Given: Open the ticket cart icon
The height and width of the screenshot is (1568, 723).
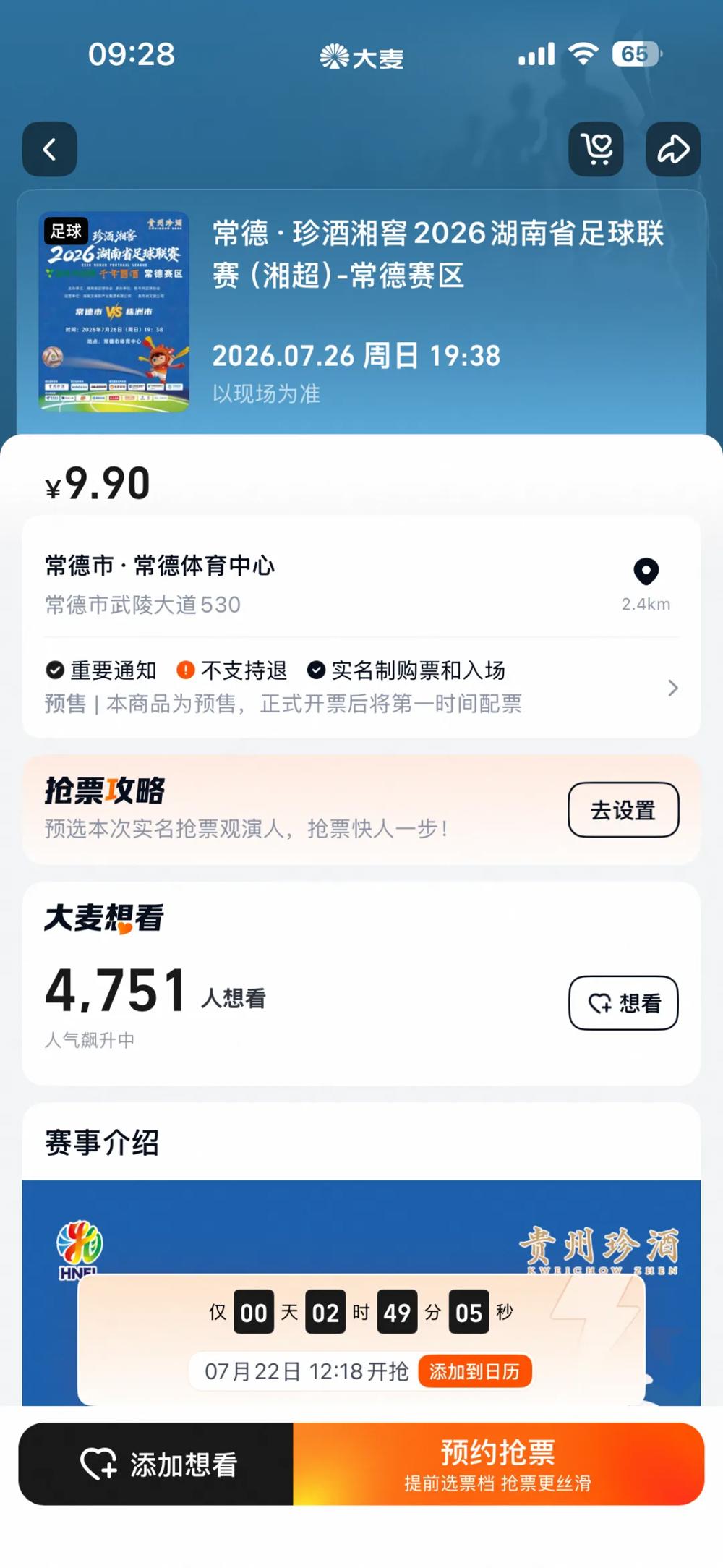Looking at the screenshot, I should (x=596, y=149).
